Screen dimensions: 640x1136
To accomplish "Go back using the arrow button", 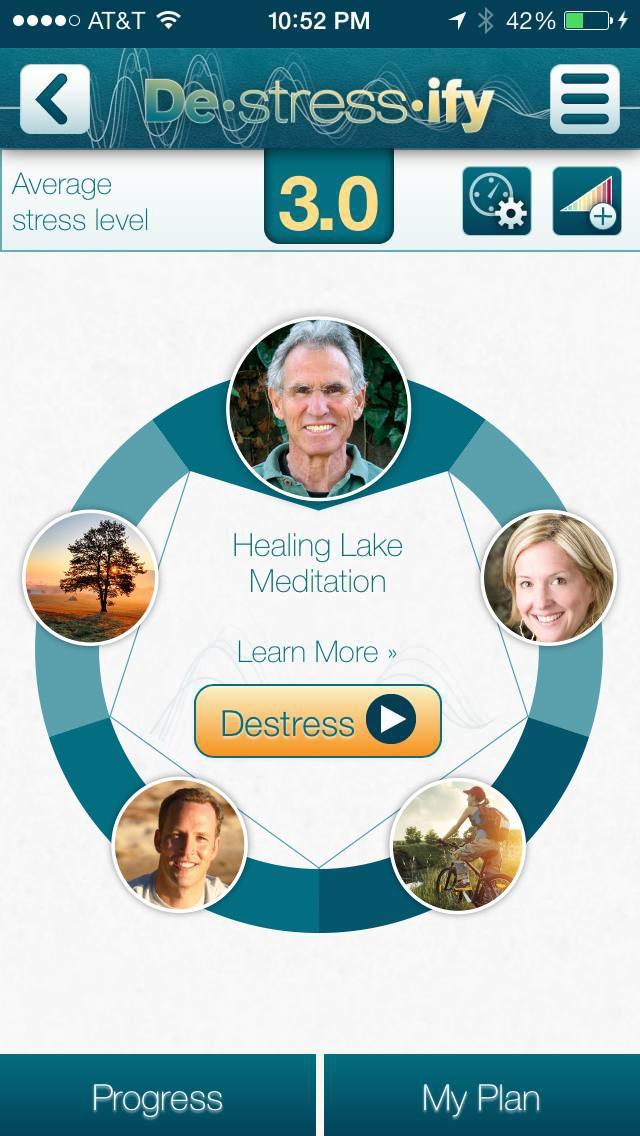I will 55,99.
